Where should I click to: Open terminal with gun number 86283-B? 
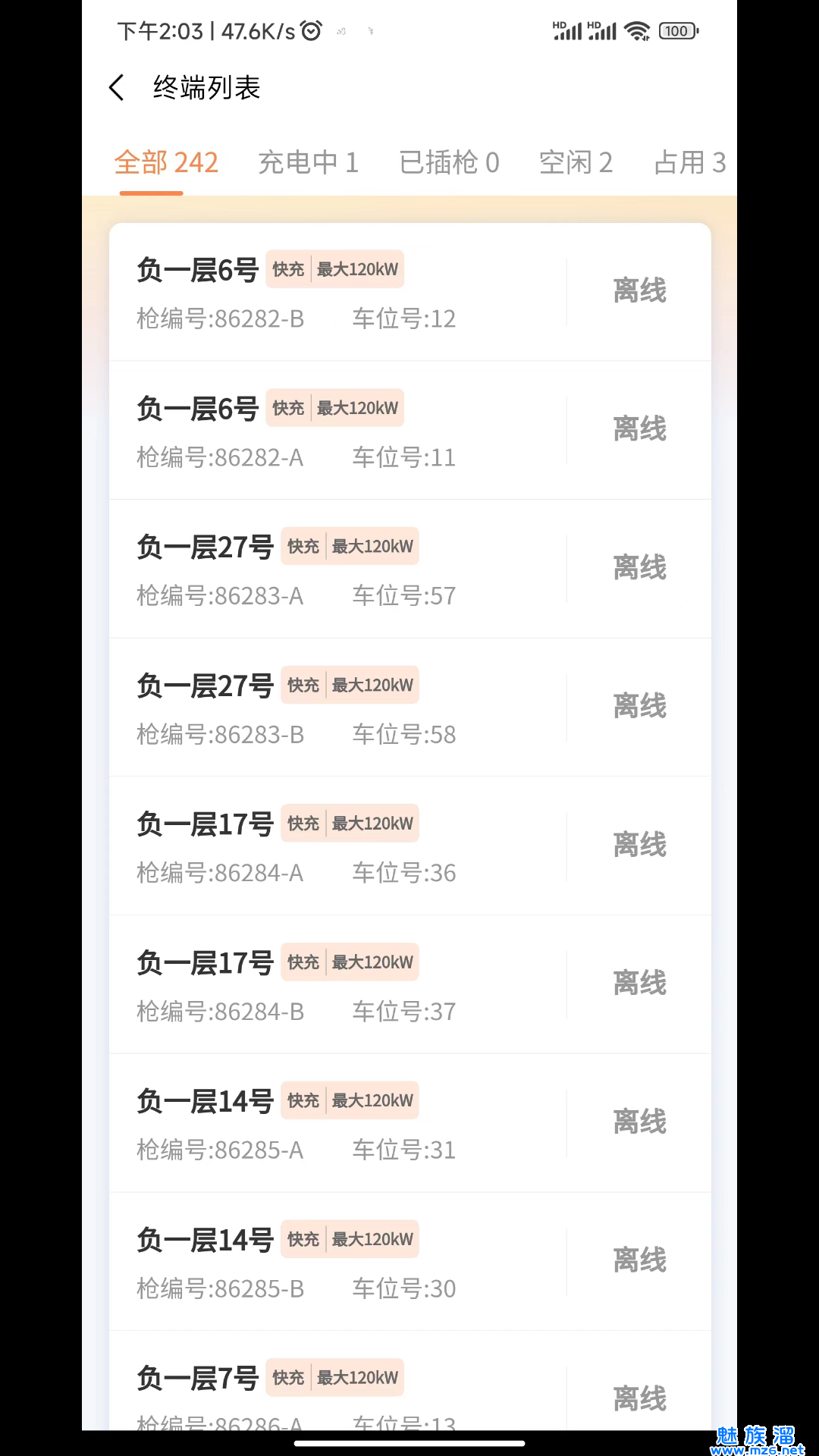[x=409, y=708]
